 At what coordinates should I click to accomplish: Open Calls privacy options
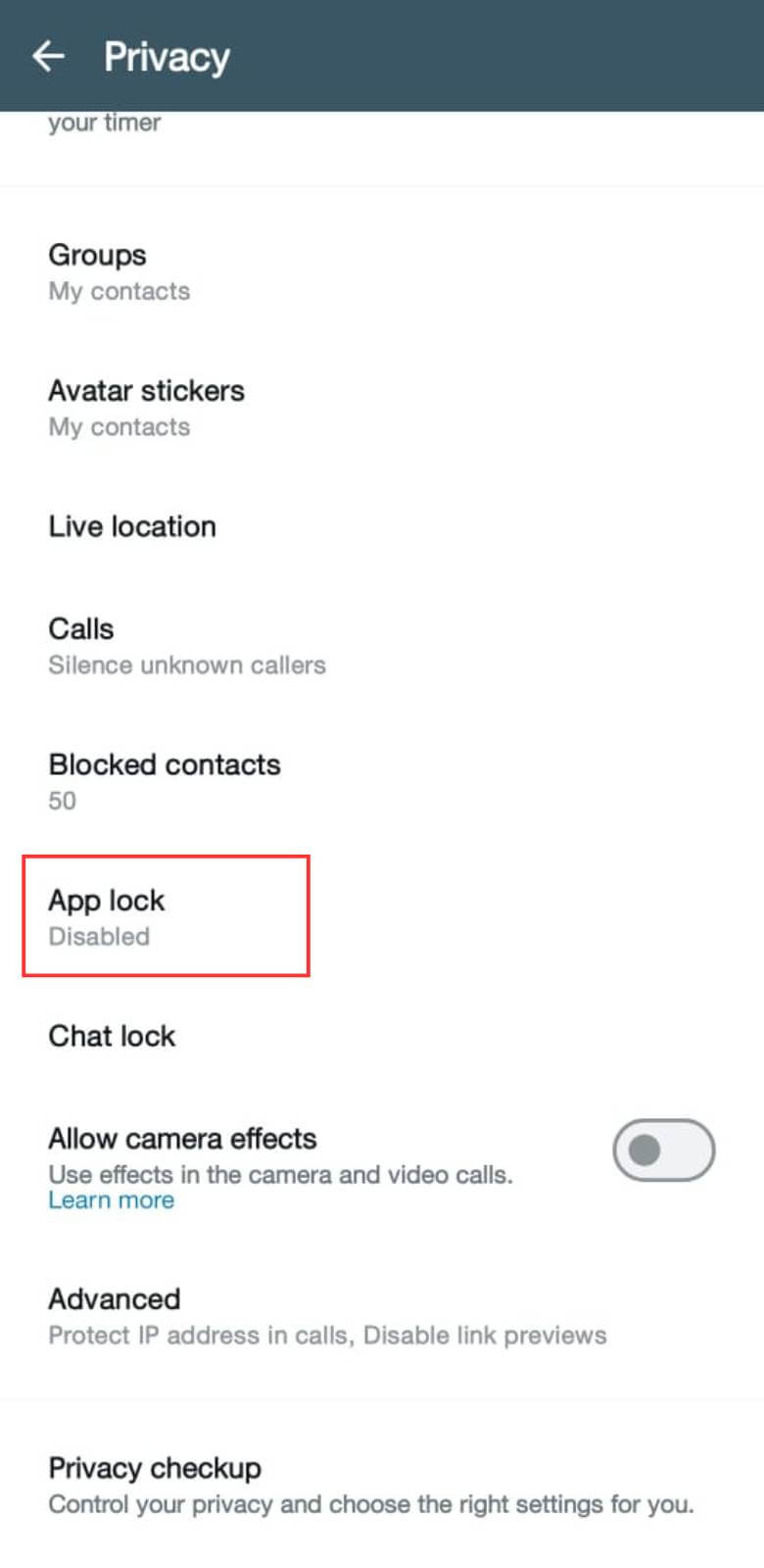pyautogui.click(x=382, y=646)
